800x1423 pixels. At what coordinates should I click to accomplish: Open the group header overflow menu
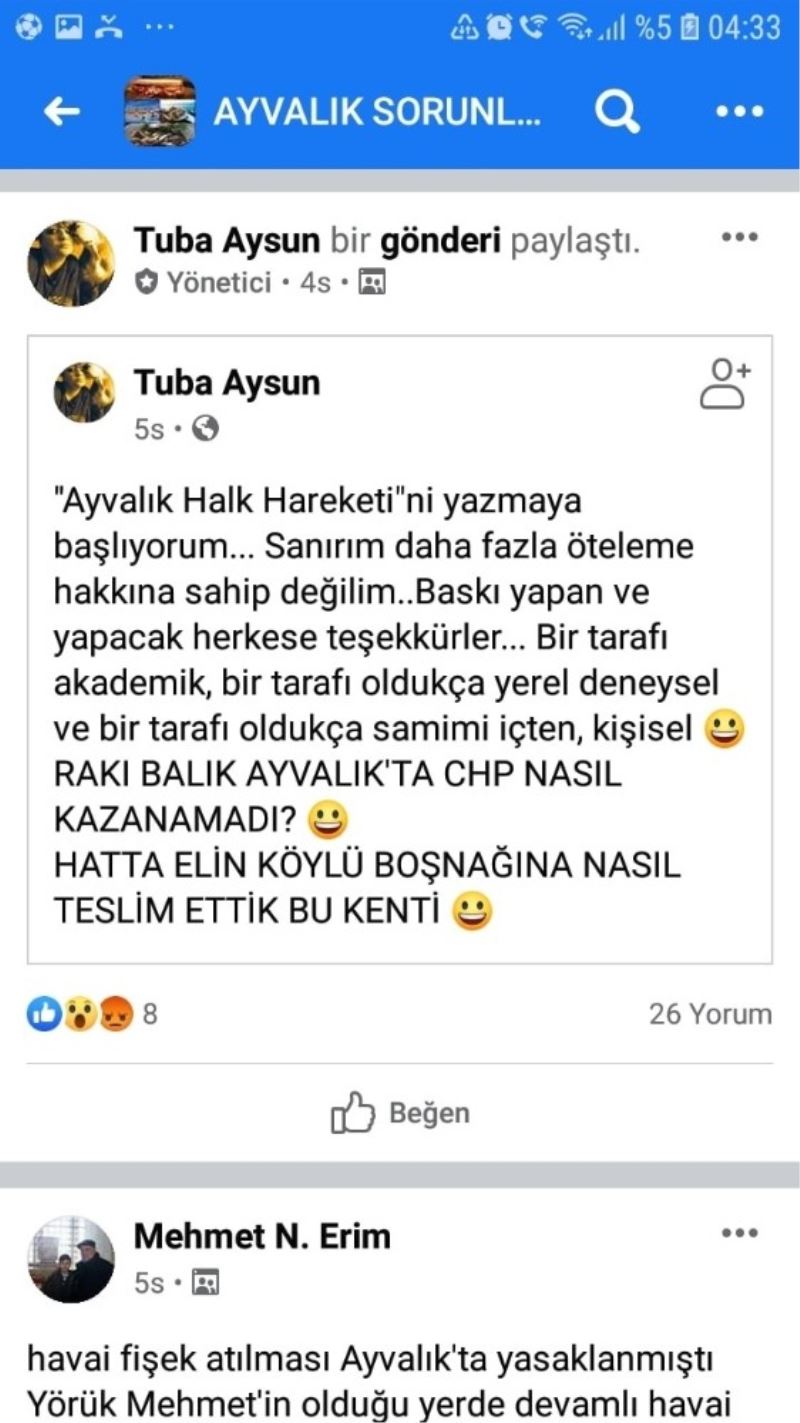(x=740, y=112)
